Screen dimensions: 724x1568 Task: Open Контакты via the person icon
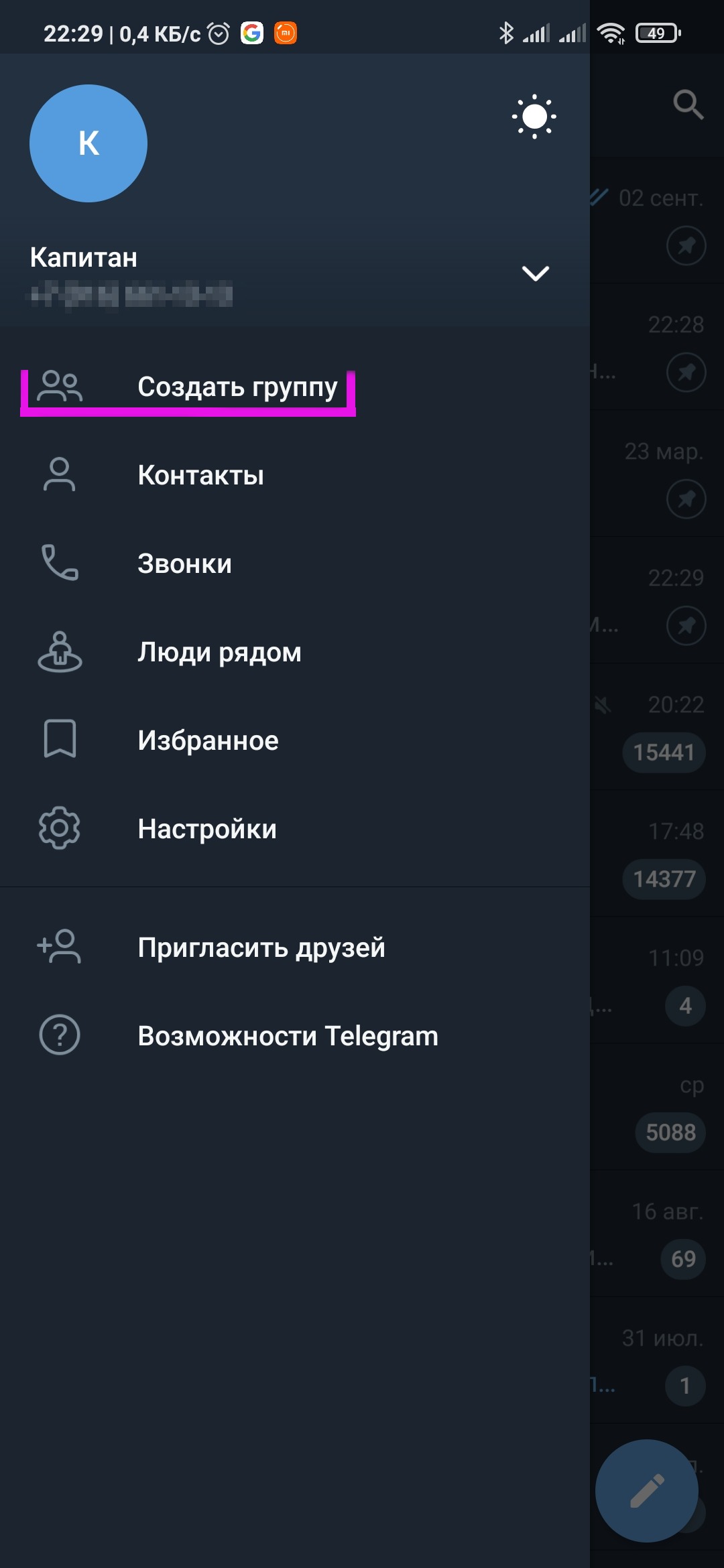(x=59, y=474)
